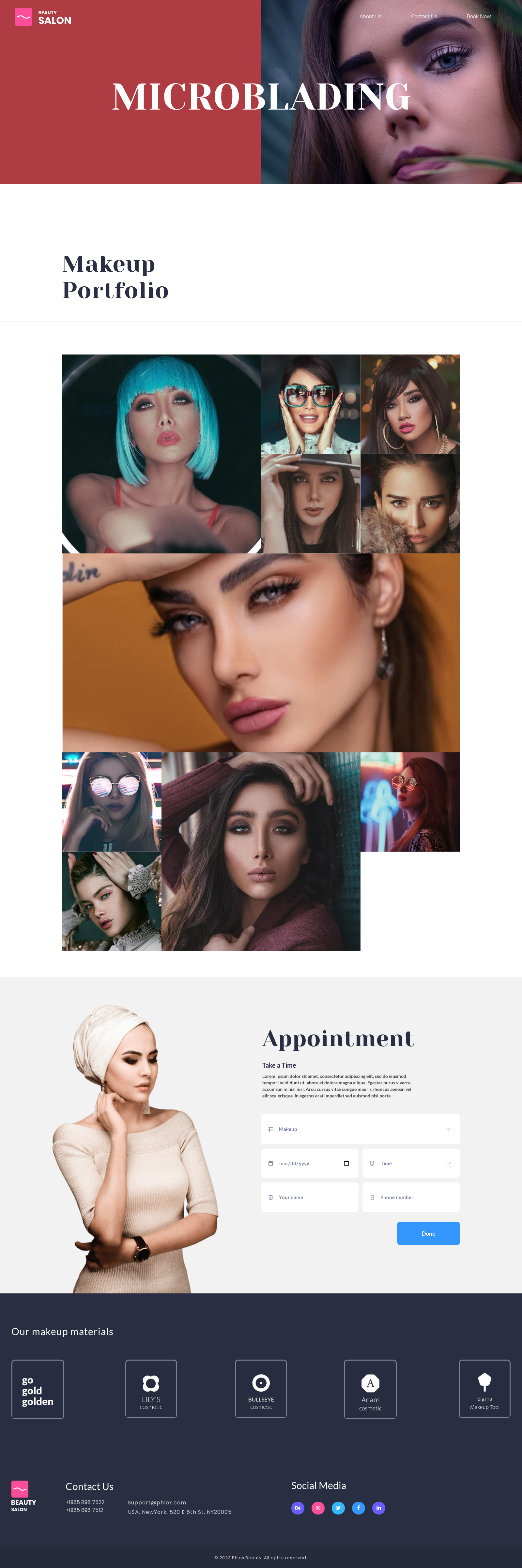Open the go gold golden brand card

[x=38, y=1389]
